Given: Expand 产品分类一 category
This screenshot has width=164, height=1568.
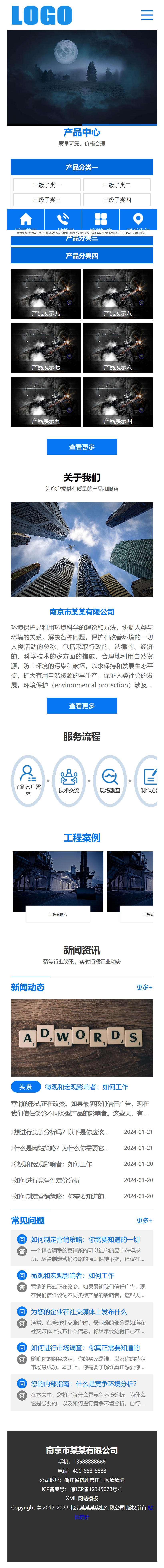Looking at the screenshot, I should click(82, 167).
